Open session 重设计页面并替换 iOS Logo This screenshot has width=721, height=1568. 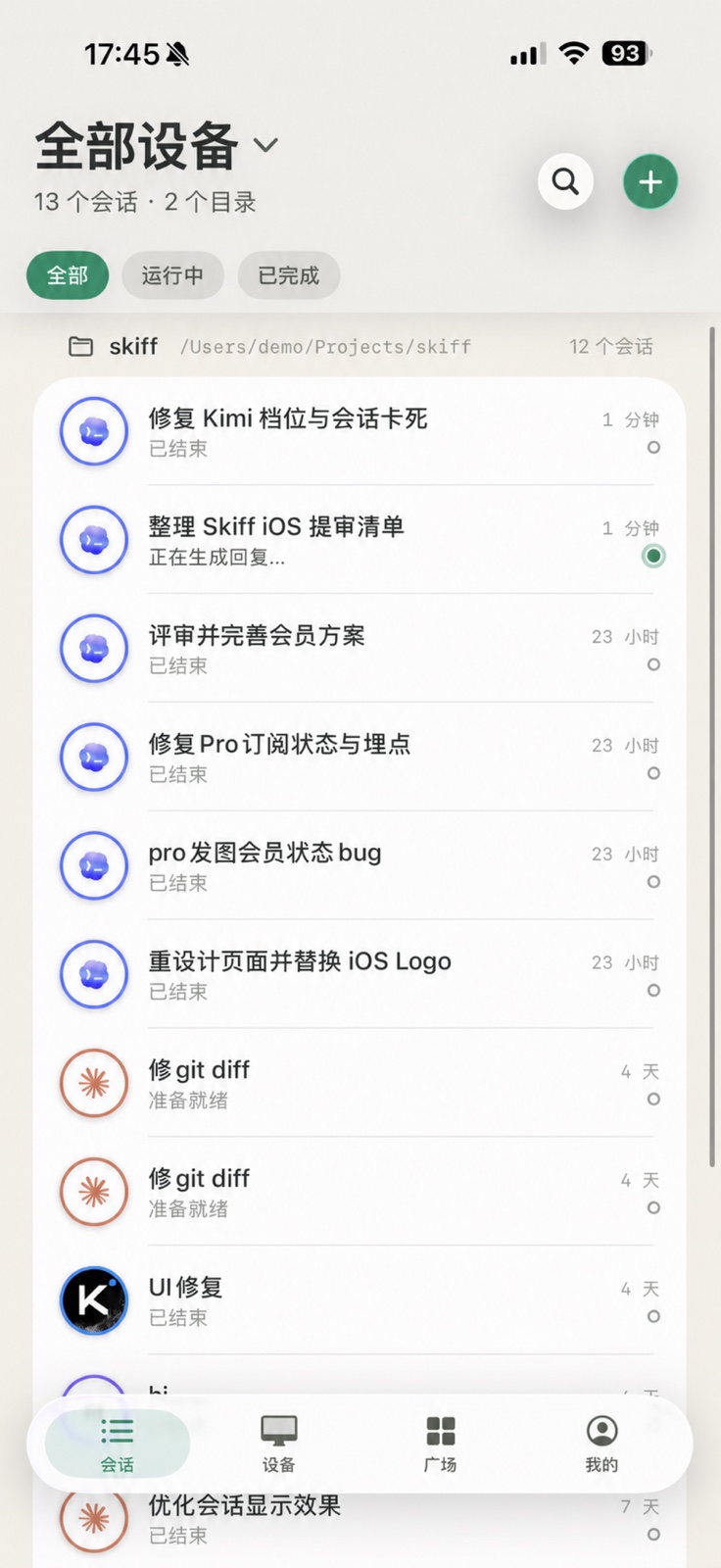[360, 975]
